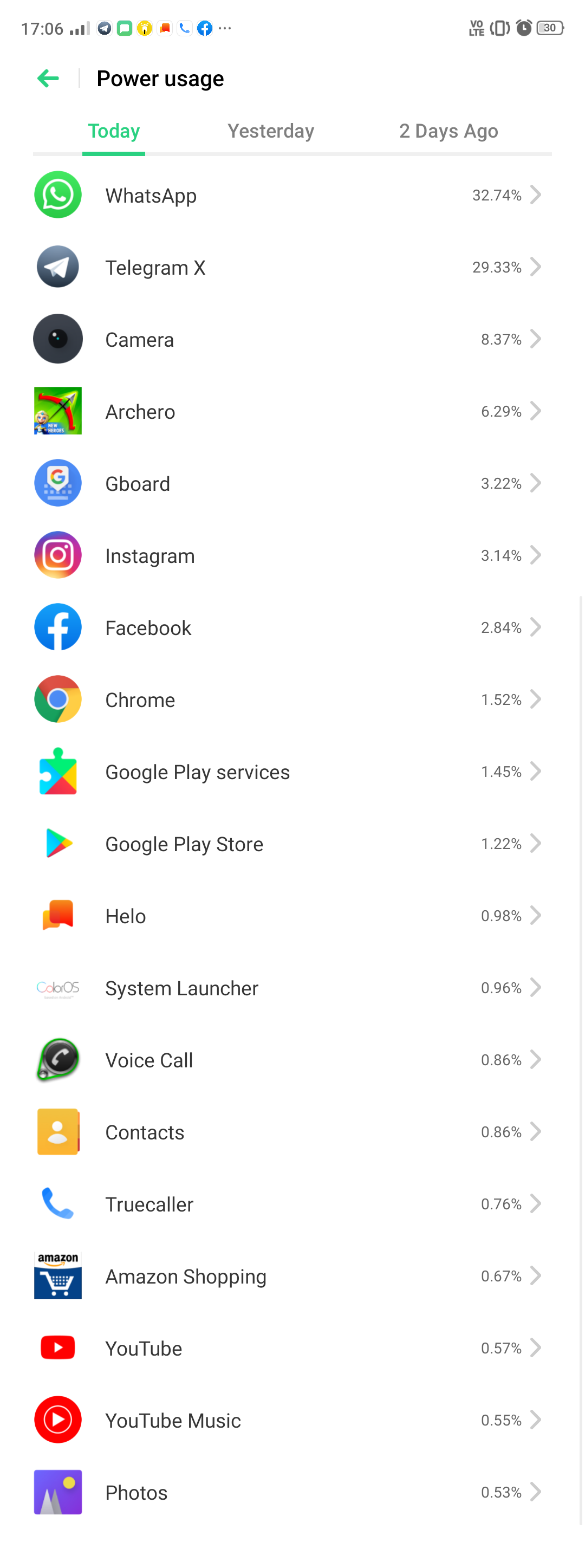Open Google Play services details

coord(292,772)
